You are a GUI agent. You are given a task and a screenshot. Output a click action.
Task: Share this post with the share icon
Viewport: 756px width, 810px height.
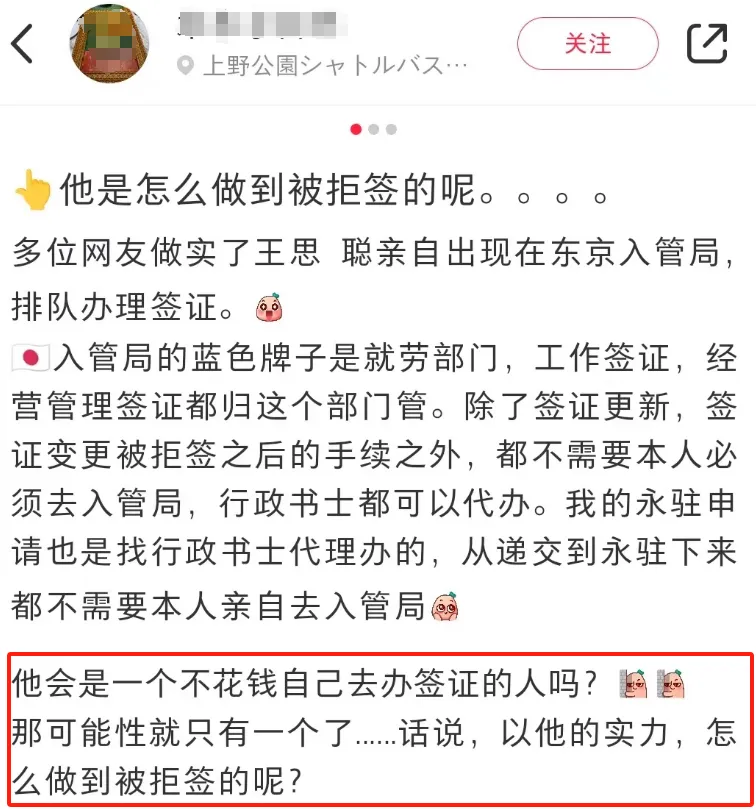[708, 44]
